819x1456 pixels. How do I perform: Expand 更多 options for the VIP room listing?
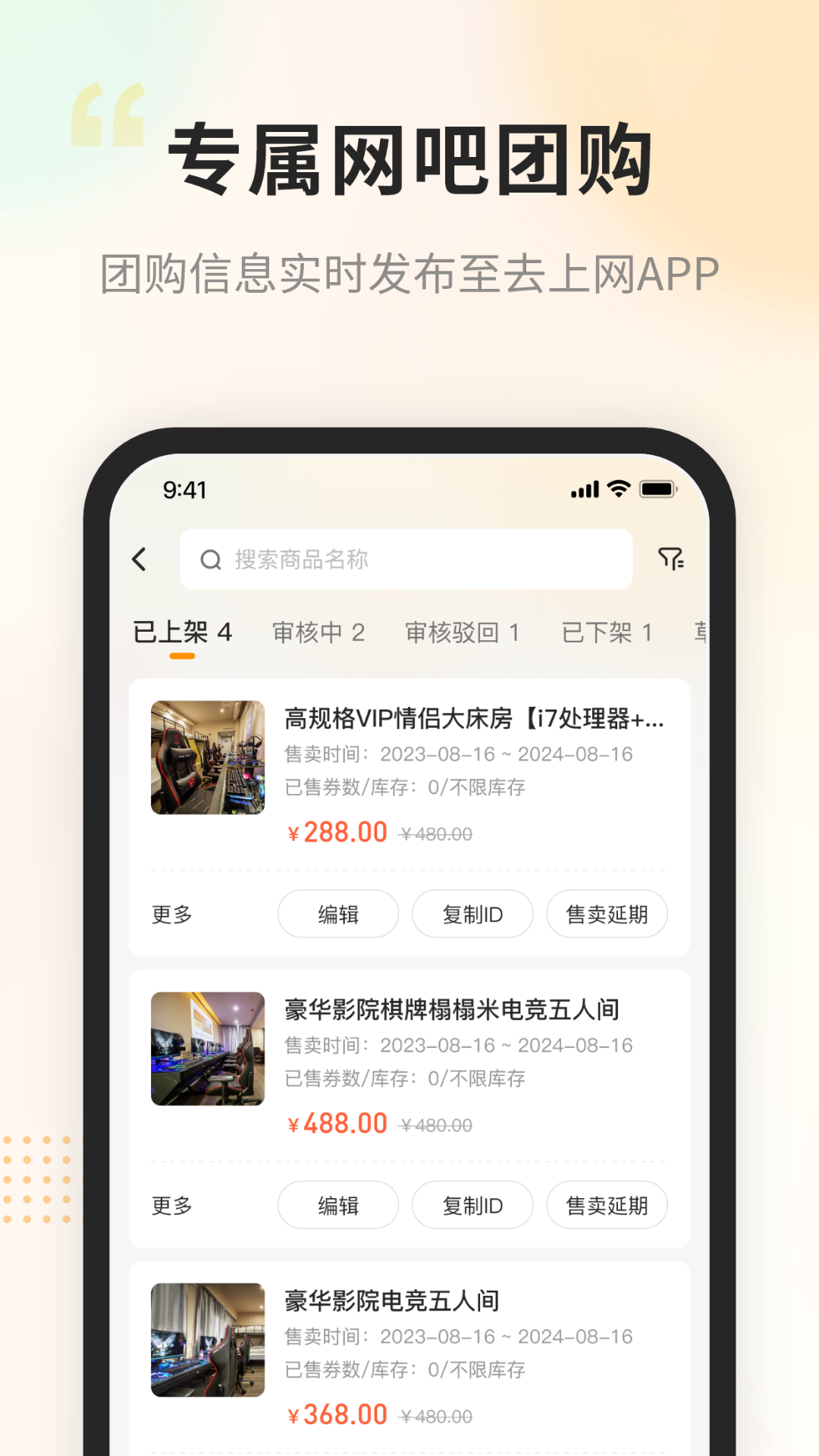coord(172,914)
